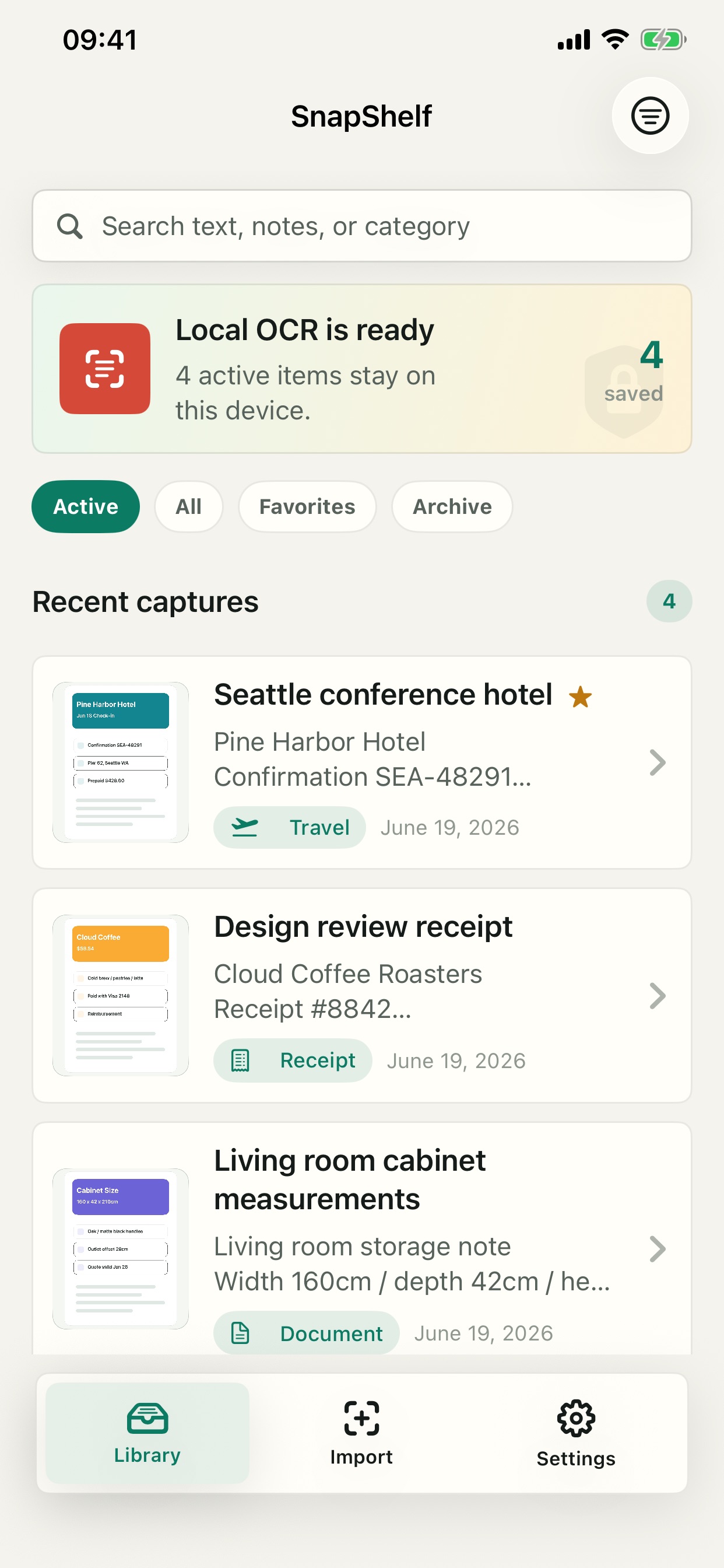Go to the Import tab

361,1433
